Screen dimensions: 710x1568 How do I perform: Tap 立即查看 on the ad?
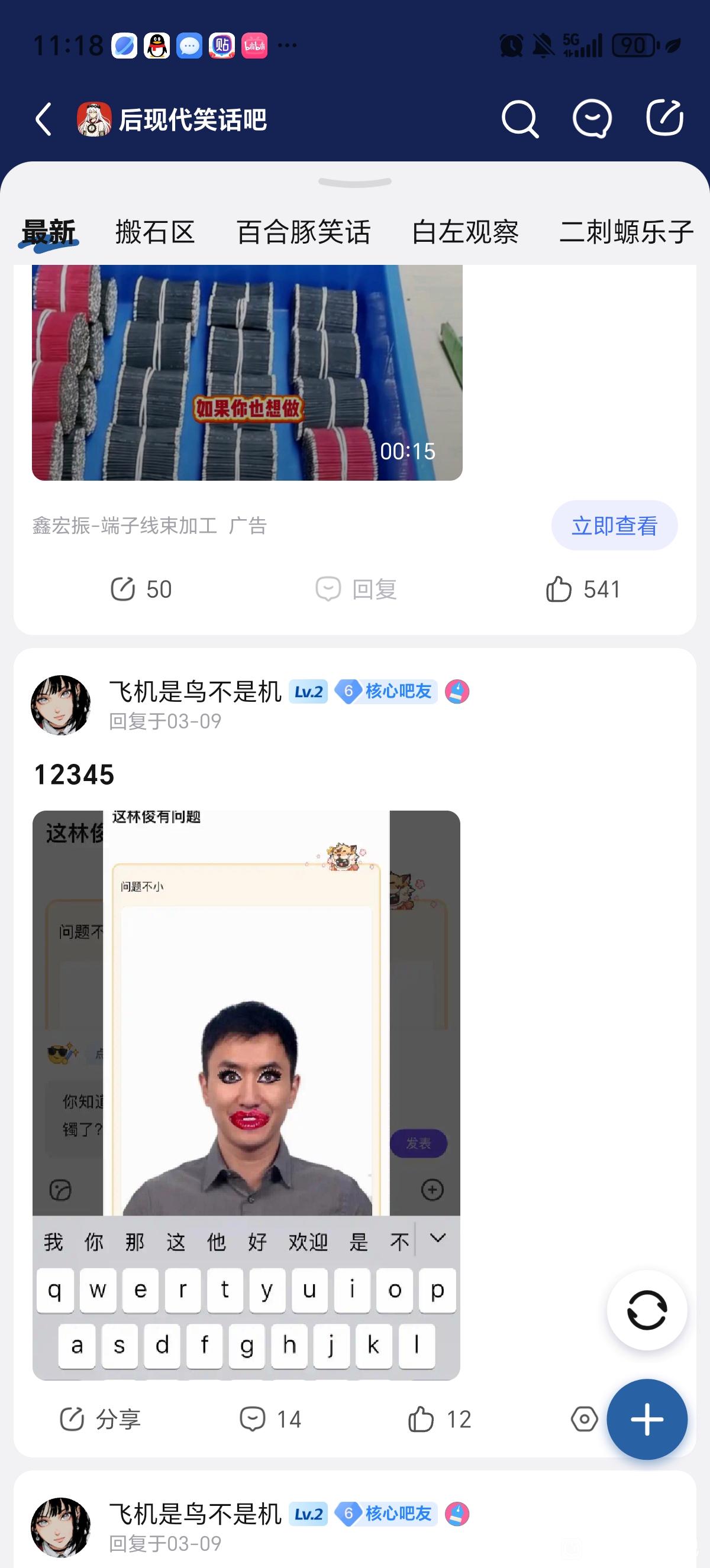tap(614, 525)
